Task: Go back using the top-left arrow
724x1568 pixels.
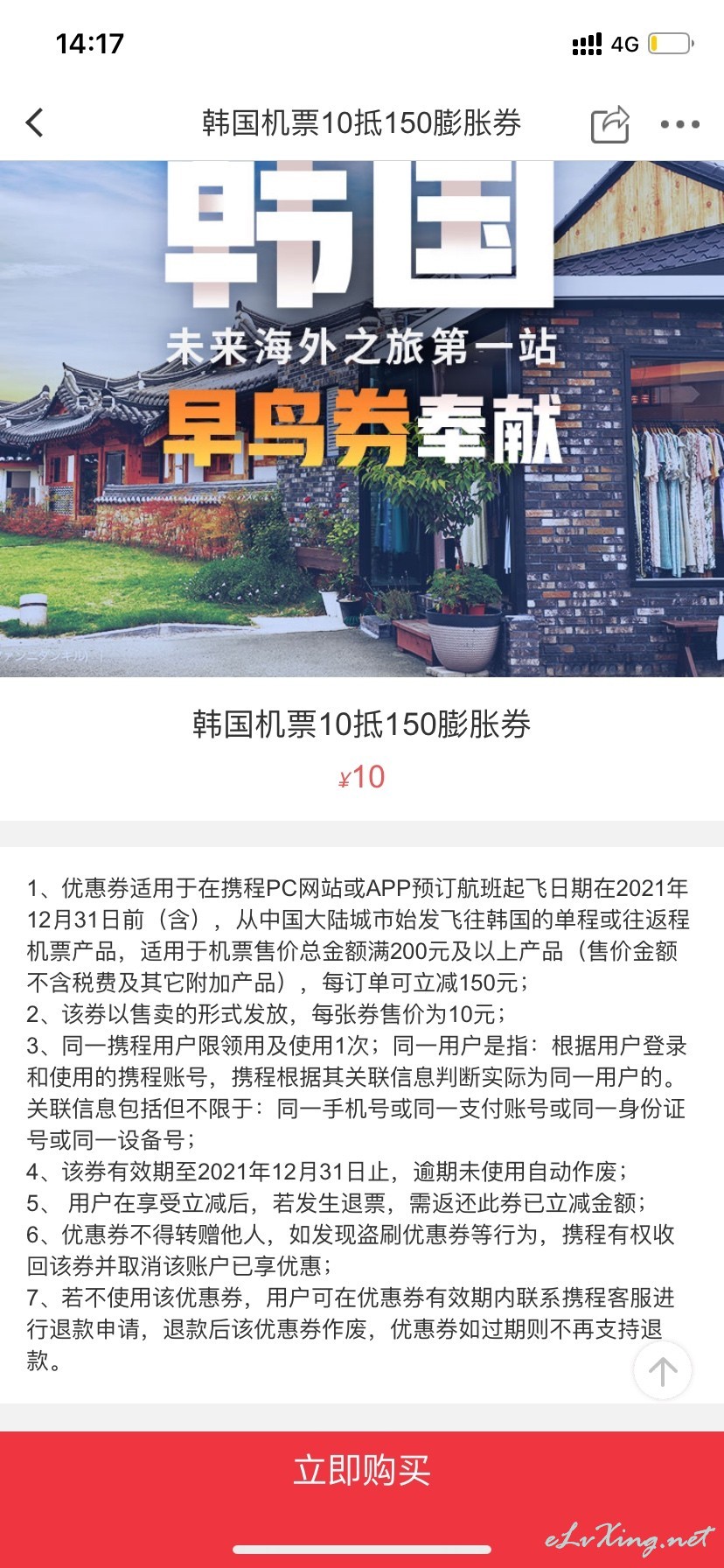Action: tap(35, 123)
